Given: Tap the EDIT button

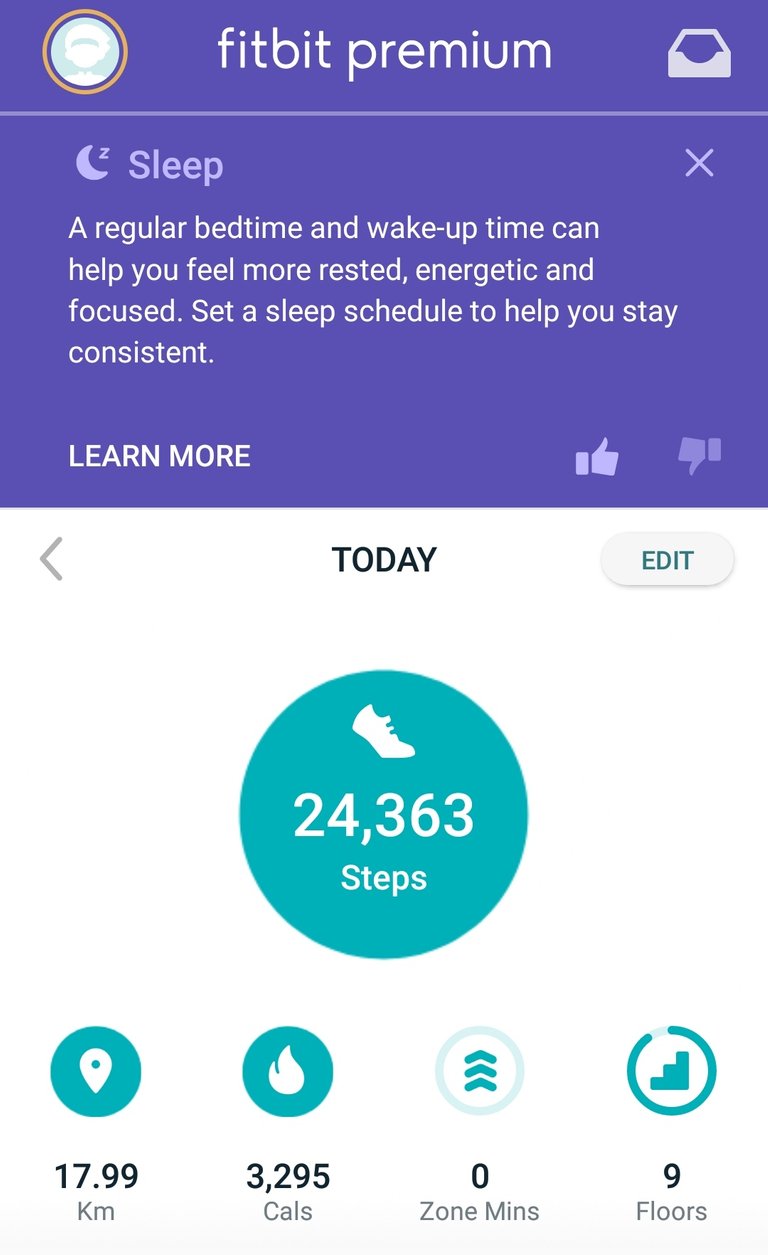Looking at the screenshot, I should [667, 561].
